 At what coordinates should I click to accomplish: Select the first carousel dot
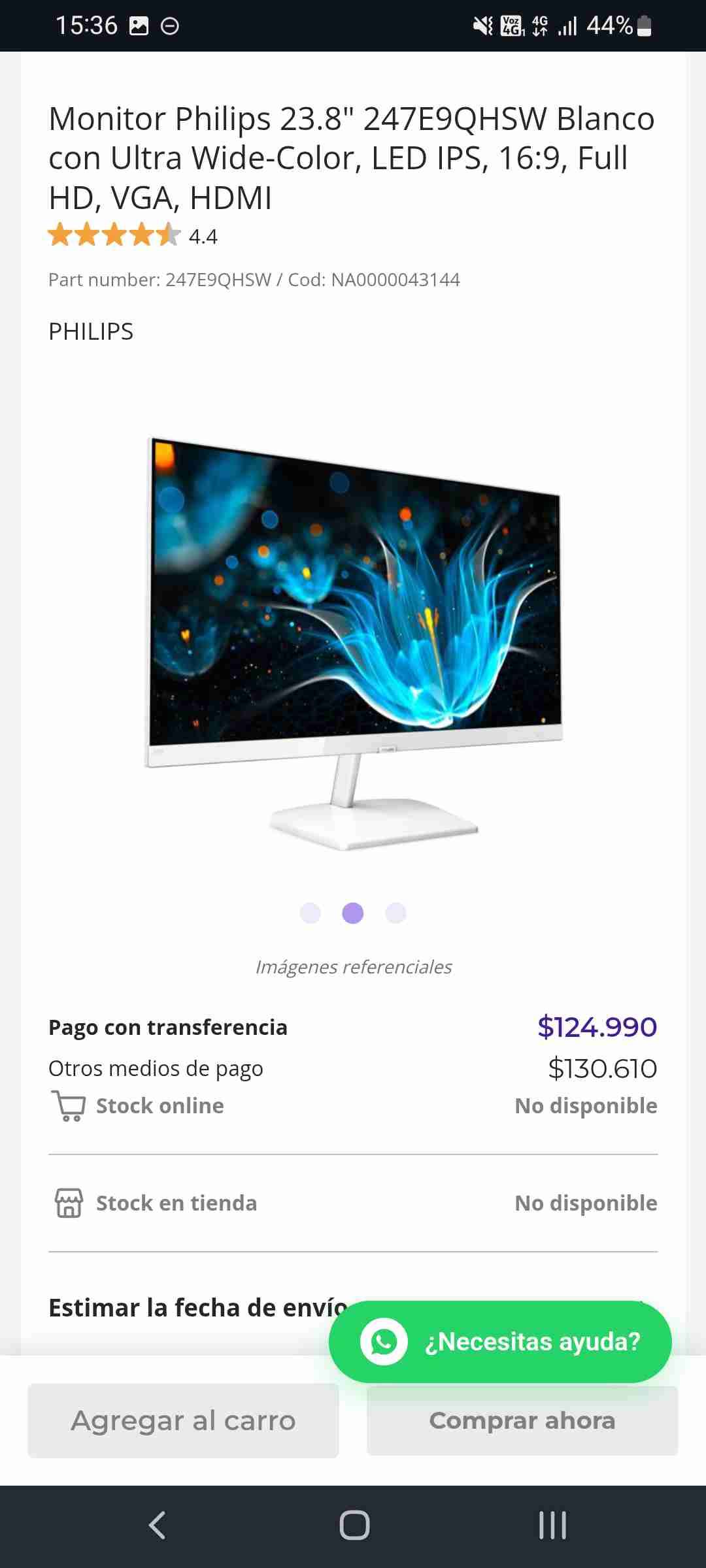click(x=309, y=915)
